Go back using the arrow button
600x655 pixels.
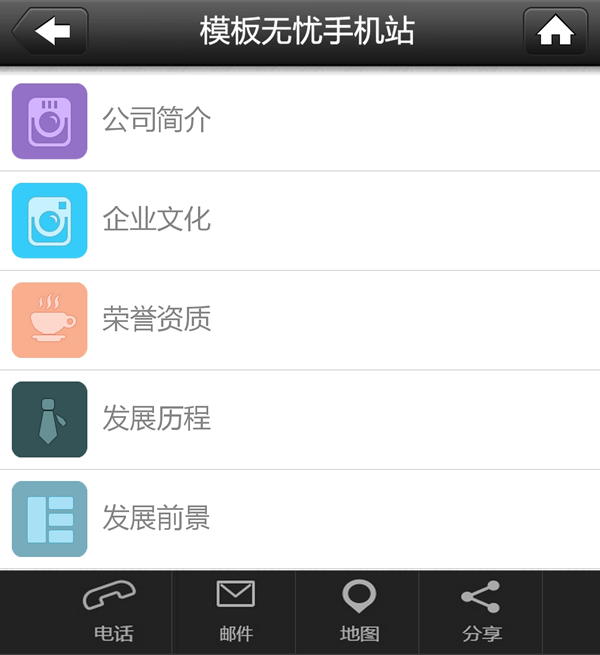coord(50,31)
